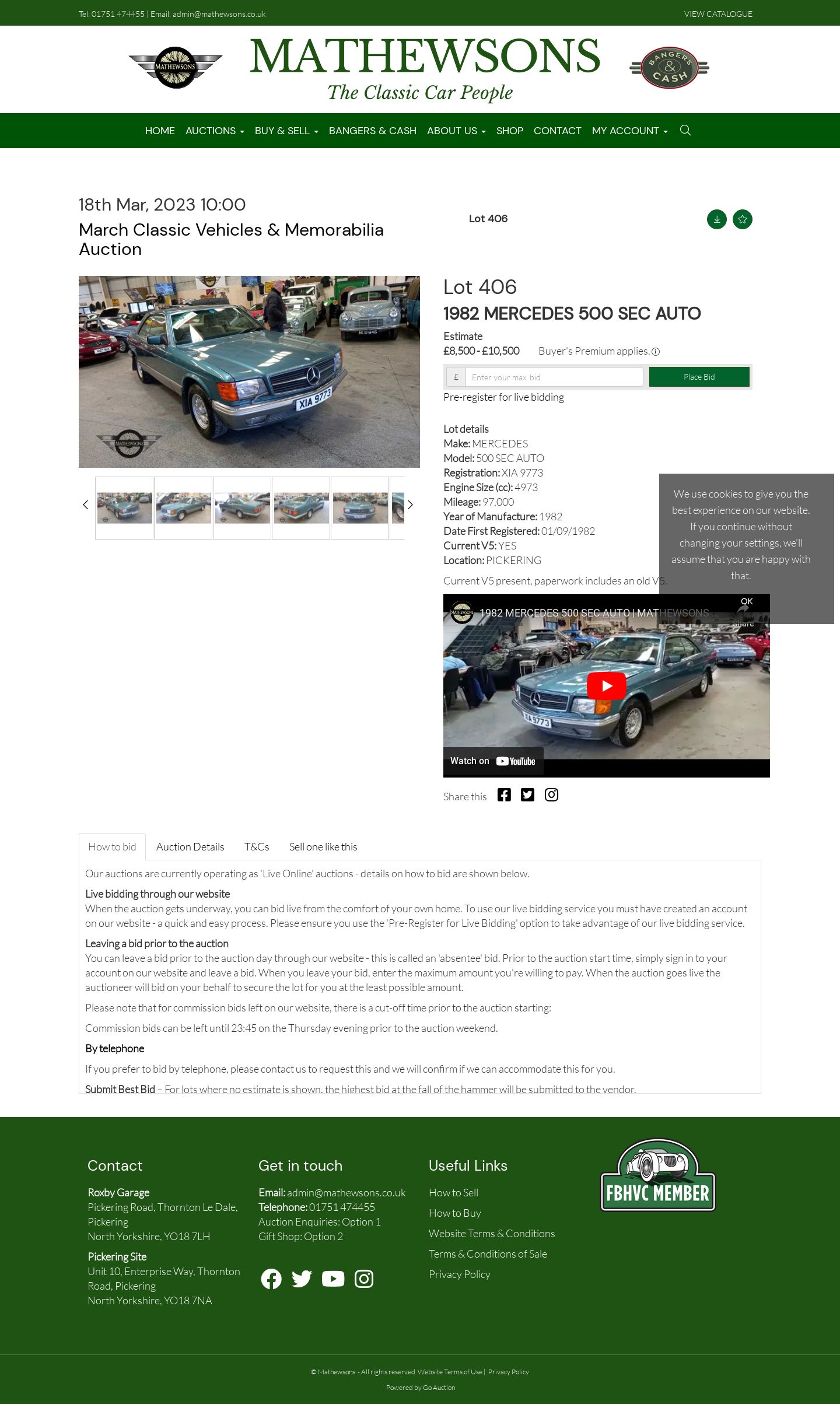Dismiss cookie notice with OK
The width and height of the screenshot is (840, 1404).
pos(747,601)
